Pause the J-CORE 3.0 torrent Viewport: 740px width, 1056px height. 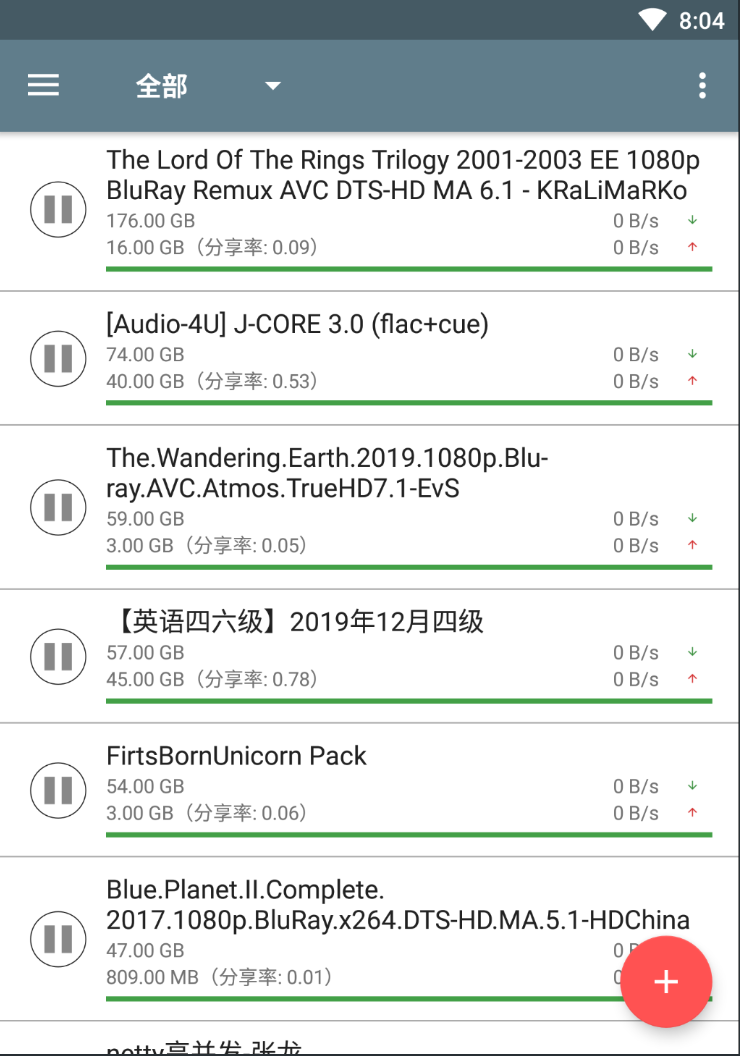(x=58, y=357)
